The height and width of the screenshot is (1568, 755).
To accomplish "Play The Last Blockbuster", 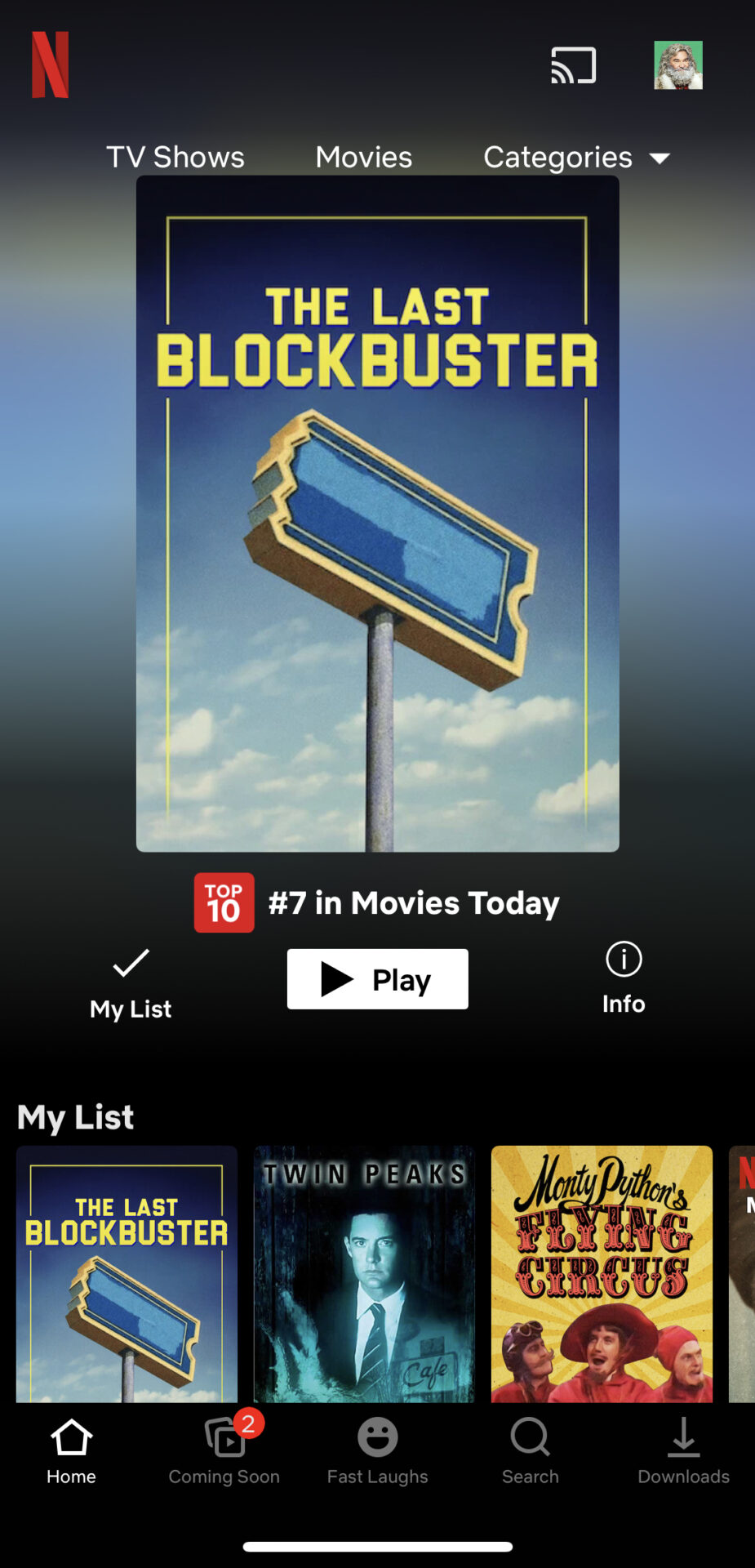I will pyautogui.click(x=377, y=979).
